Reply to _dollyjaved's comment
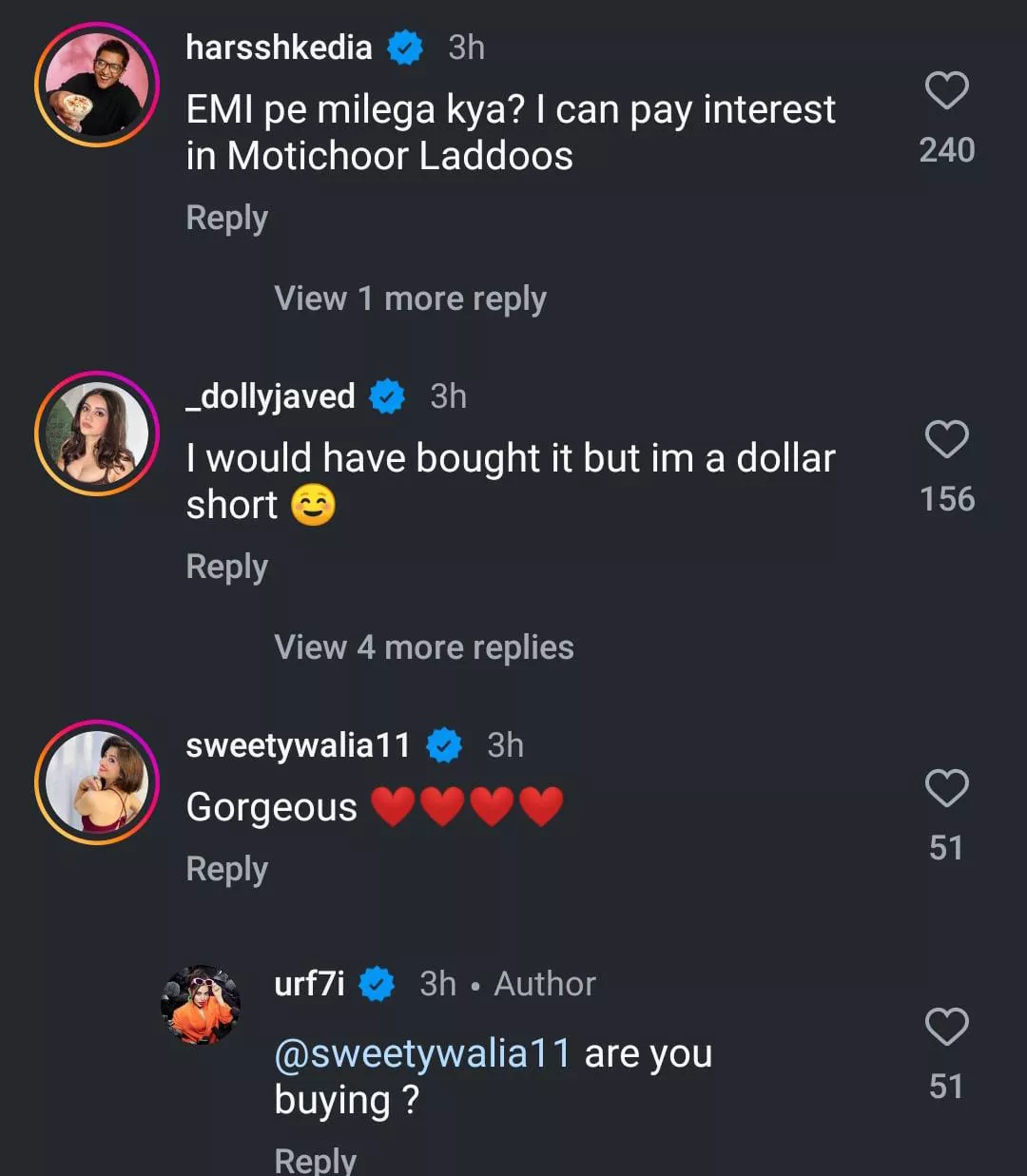This screenshot has width=1027, height=1176. [226, 567]
